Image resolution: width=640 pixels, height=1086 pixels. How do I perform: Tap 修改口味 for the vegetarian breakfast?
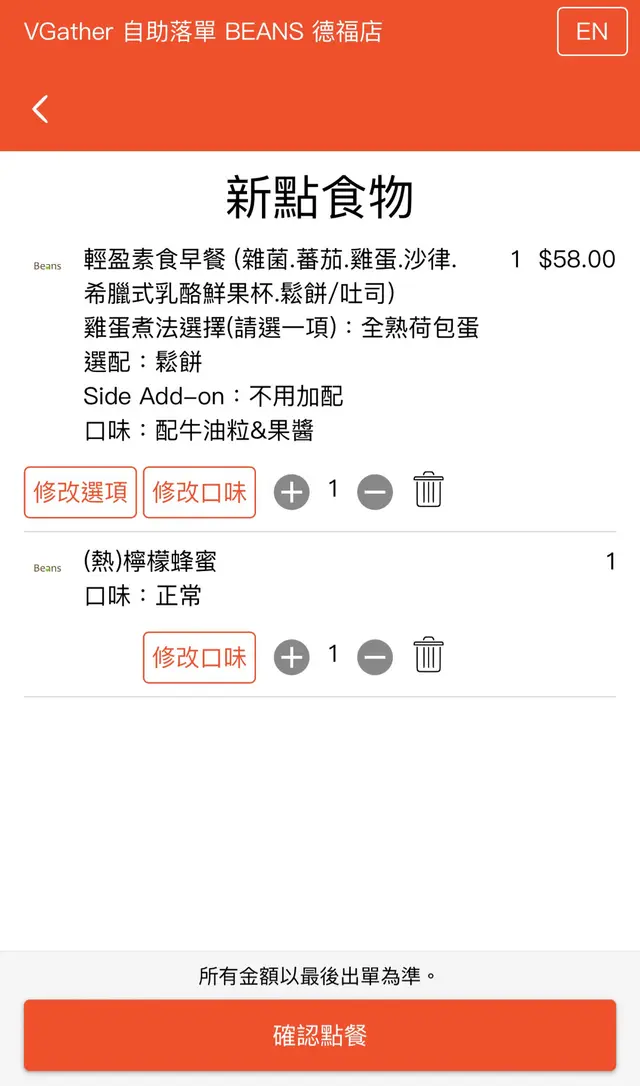[x=199, y=492]
